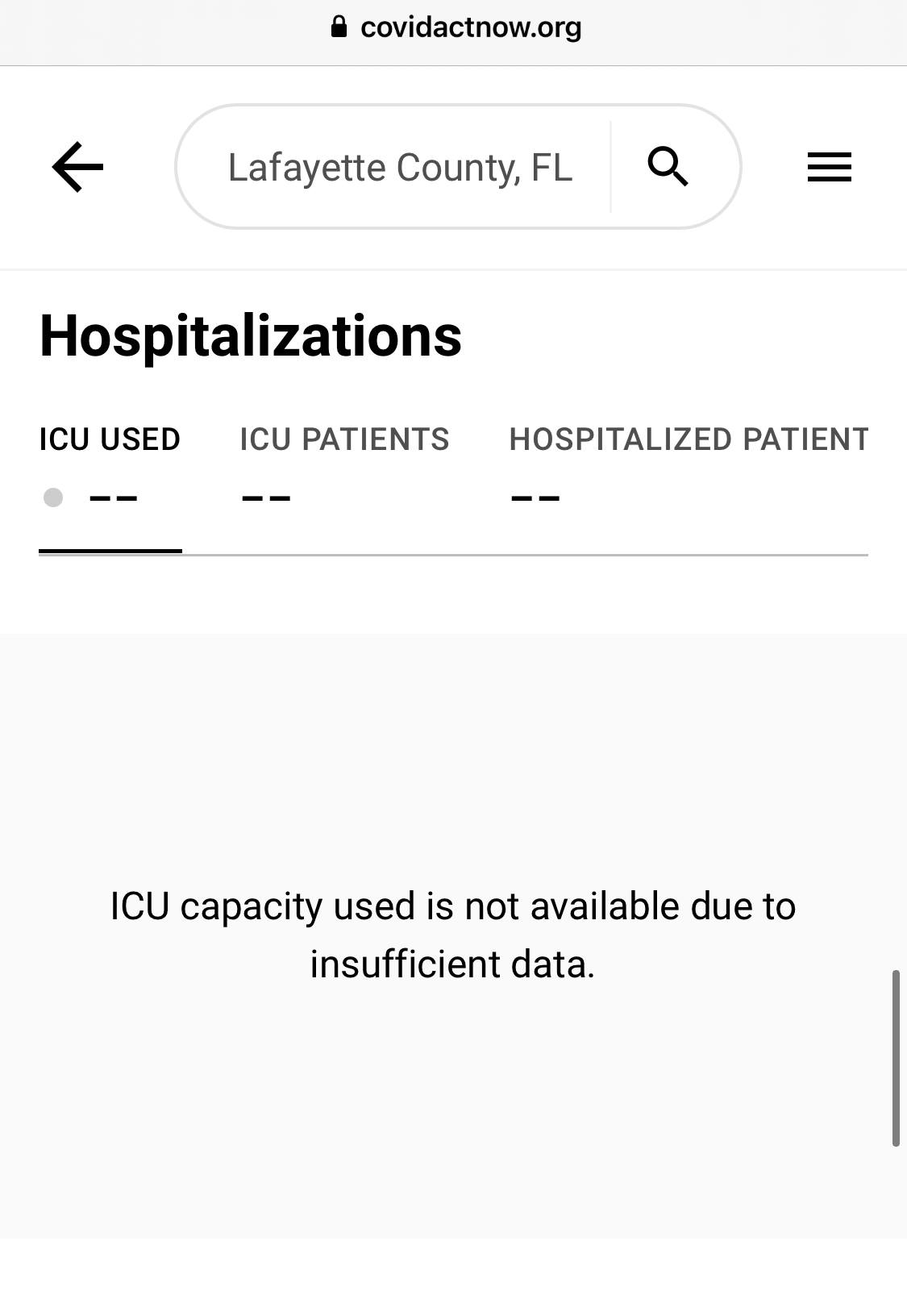Go back using the left arrow
The image size is (907, 1316).
77,167
